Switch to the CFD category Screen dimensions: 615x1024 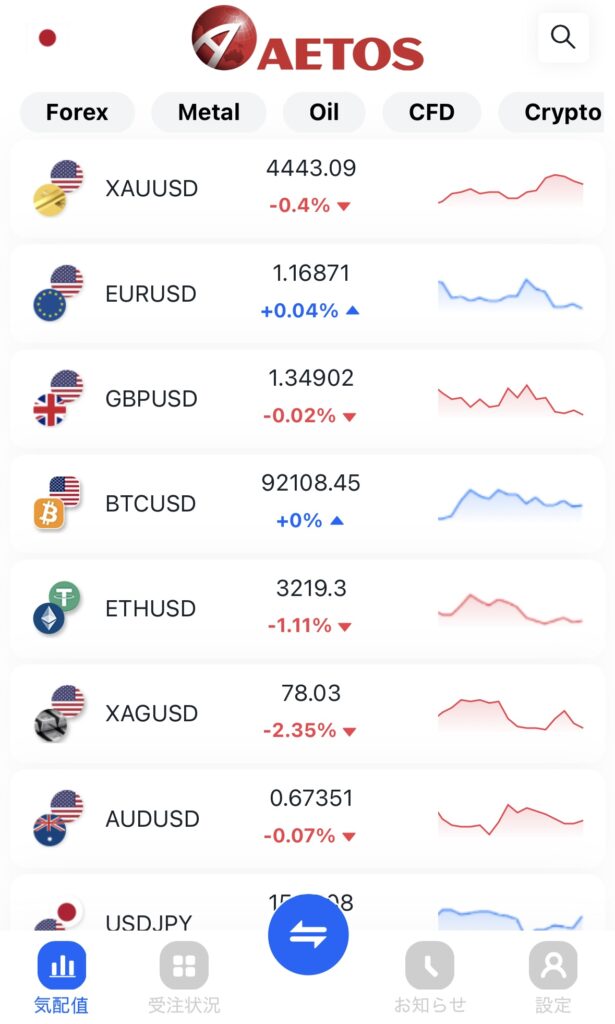tap(431, 112)
